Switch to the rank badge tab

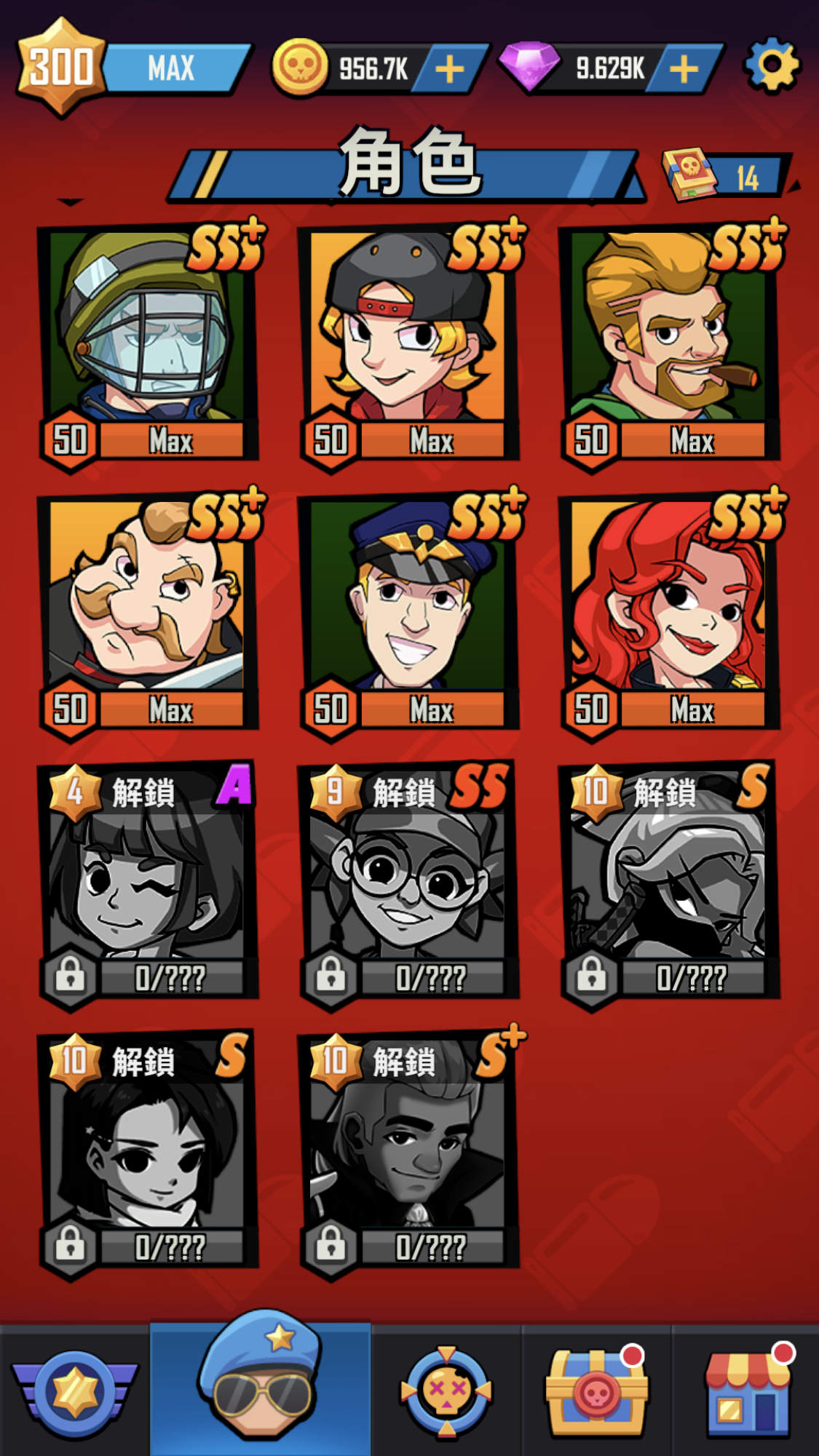click(x=74, y=1391)
